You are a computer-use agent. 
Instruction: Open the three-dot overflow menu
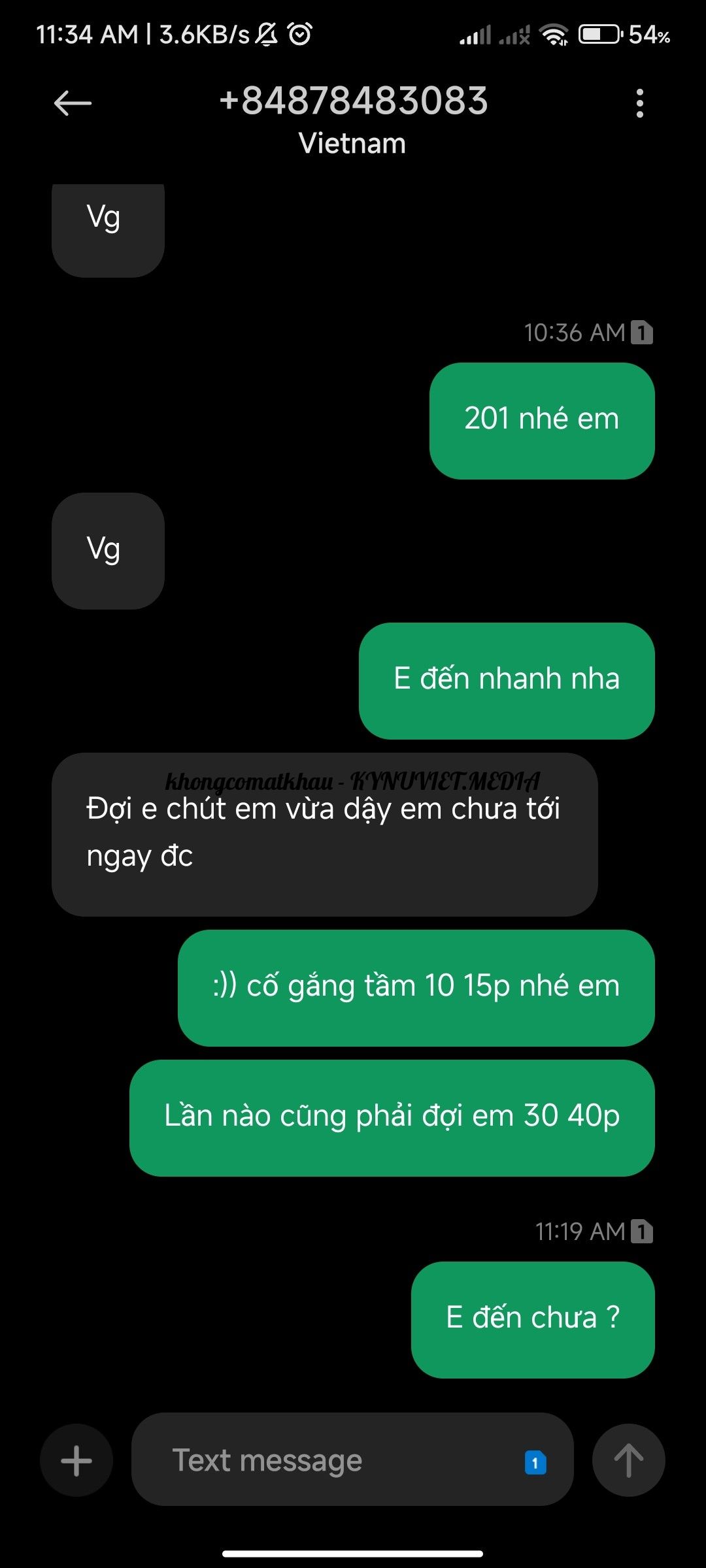(x=641, y=103)
